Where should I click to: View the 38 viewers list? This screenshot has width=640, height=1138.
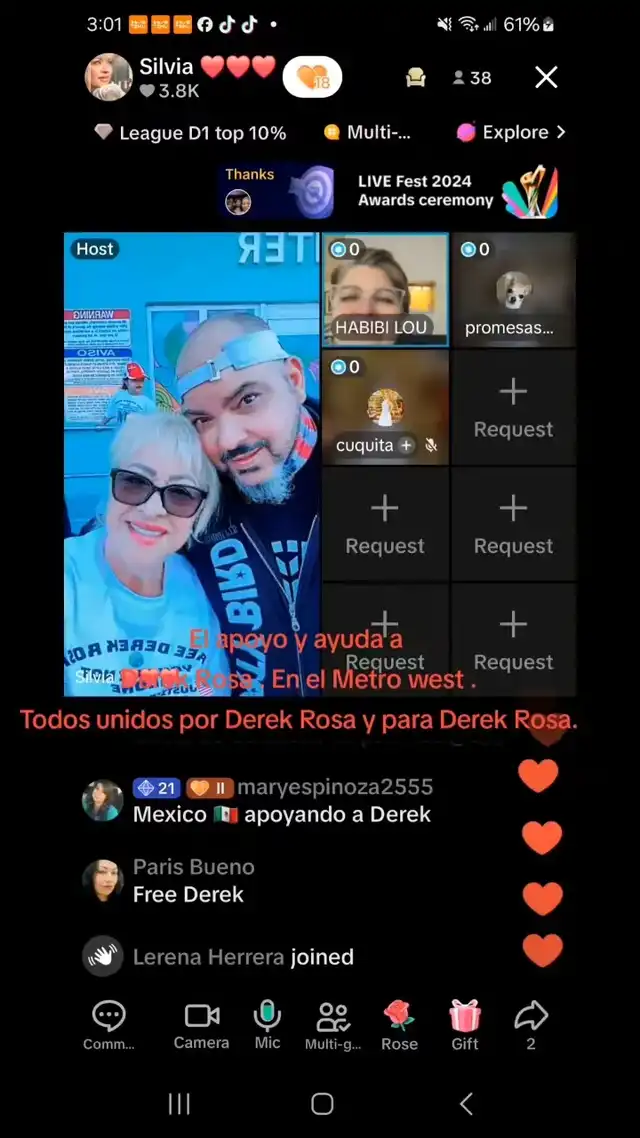(x=472, y=78)
